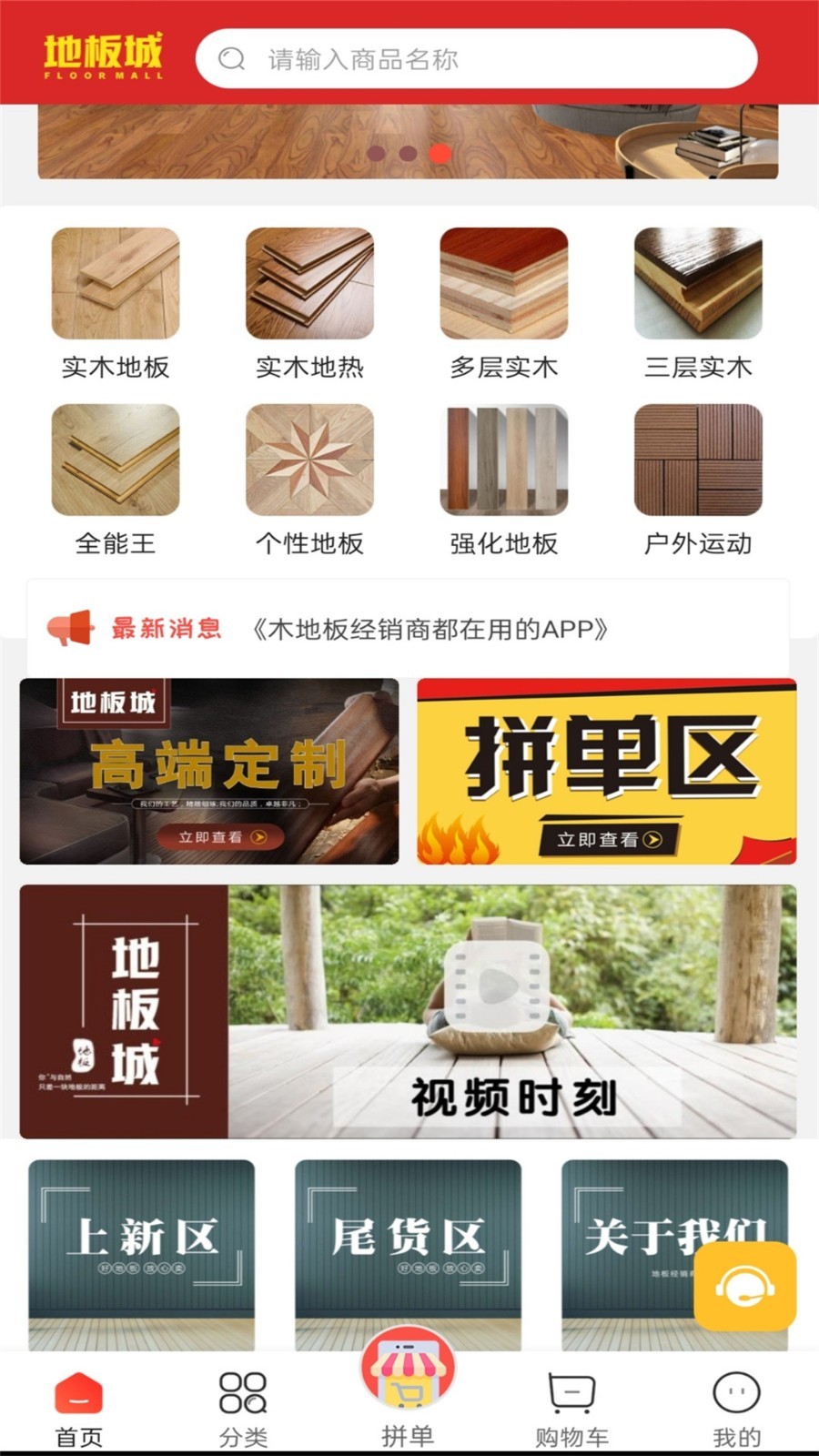Switch to the 购物车 tab
Image resolution: width=819 pixels, height=1456 pixels.
(571, 1409)
